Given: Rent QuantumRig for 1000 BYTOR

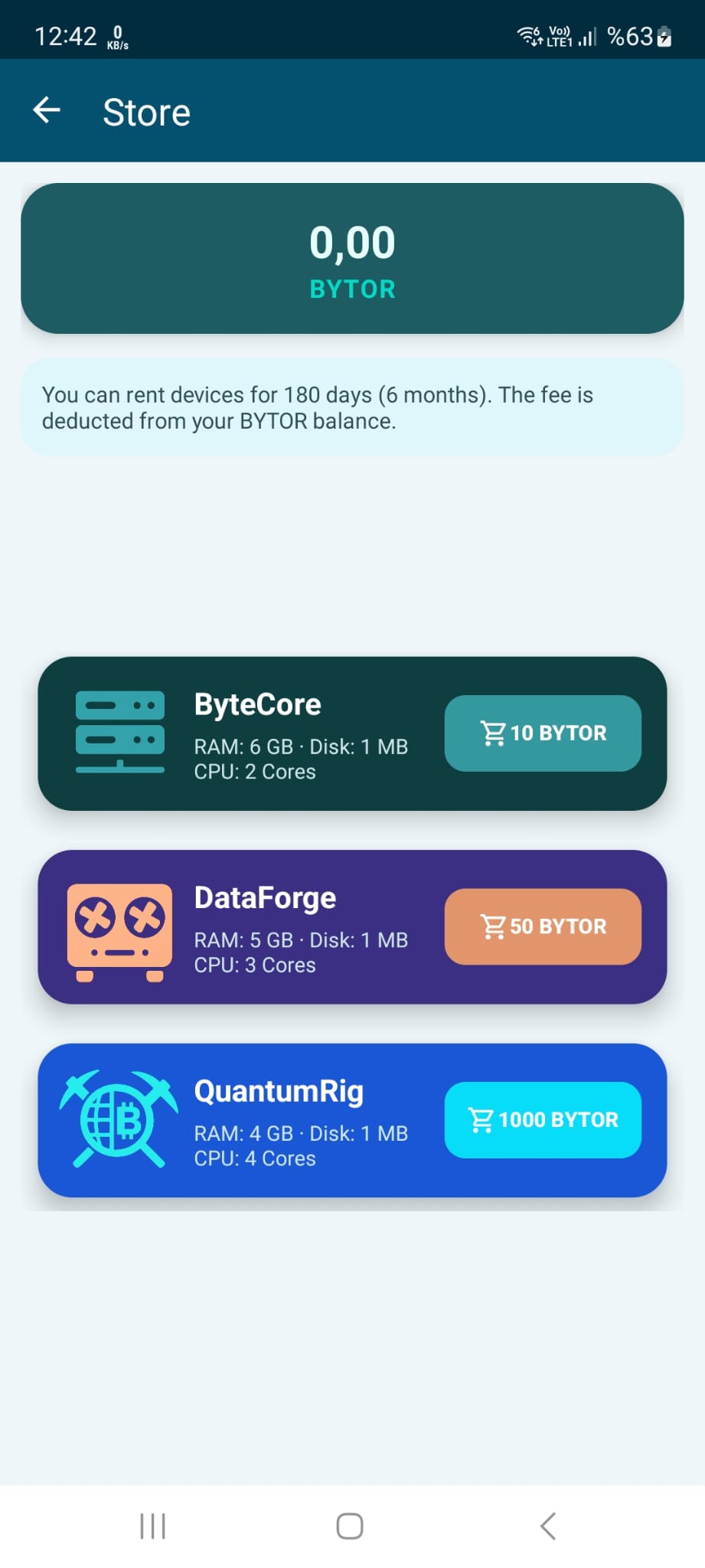Looking at the screenshot, I should tap(542, 1119).
